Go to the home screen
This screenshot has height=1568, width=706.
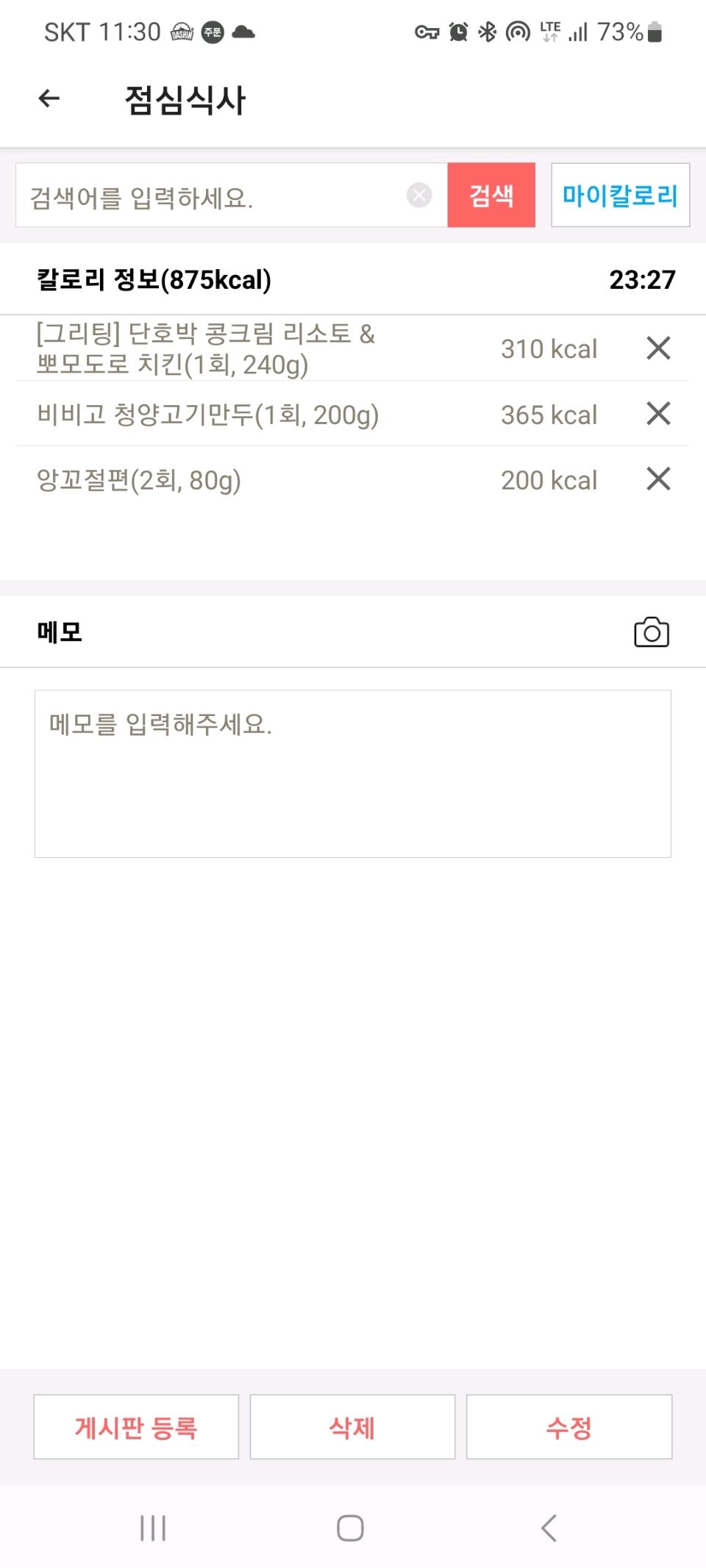350,1528
